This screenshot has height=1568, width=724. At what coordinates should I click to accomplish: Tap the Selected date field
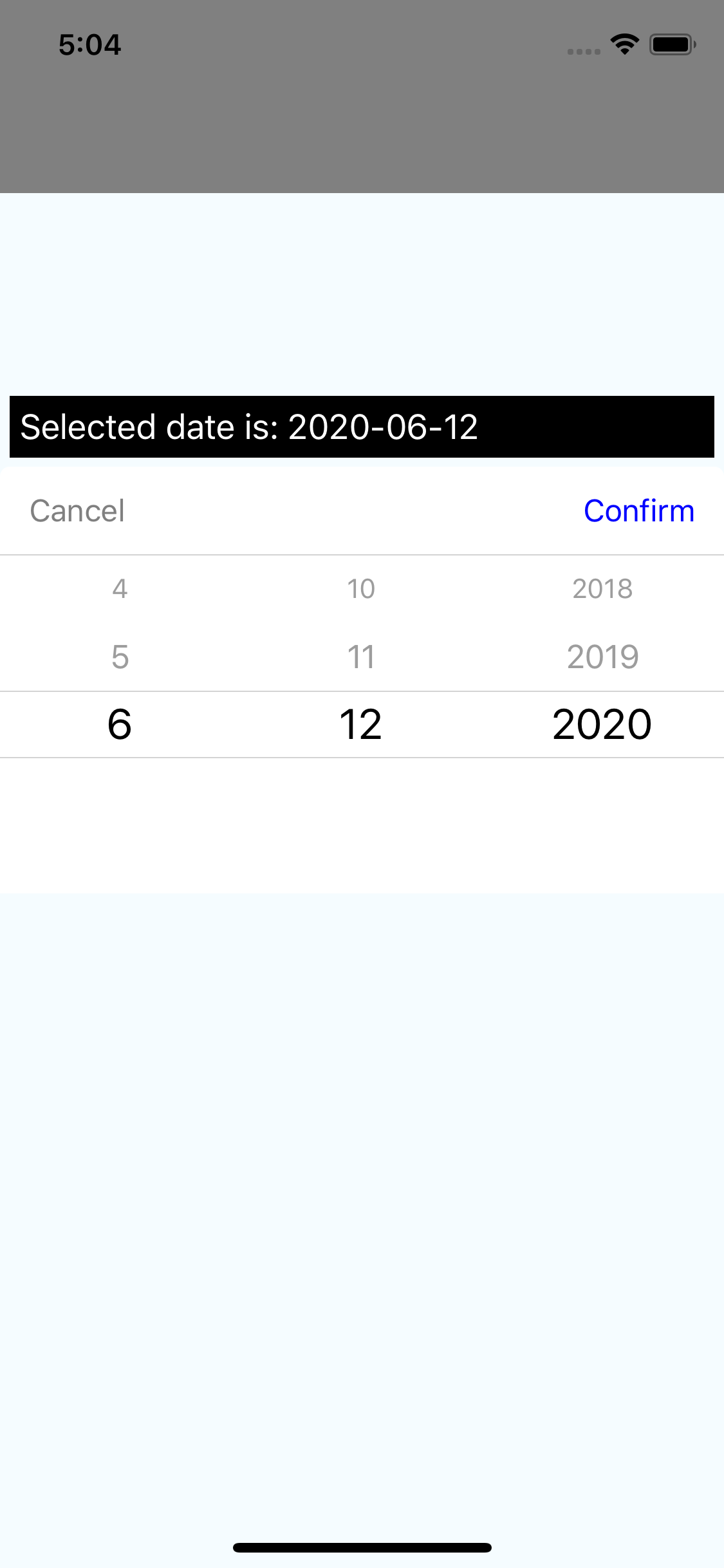tap(362, 427)
